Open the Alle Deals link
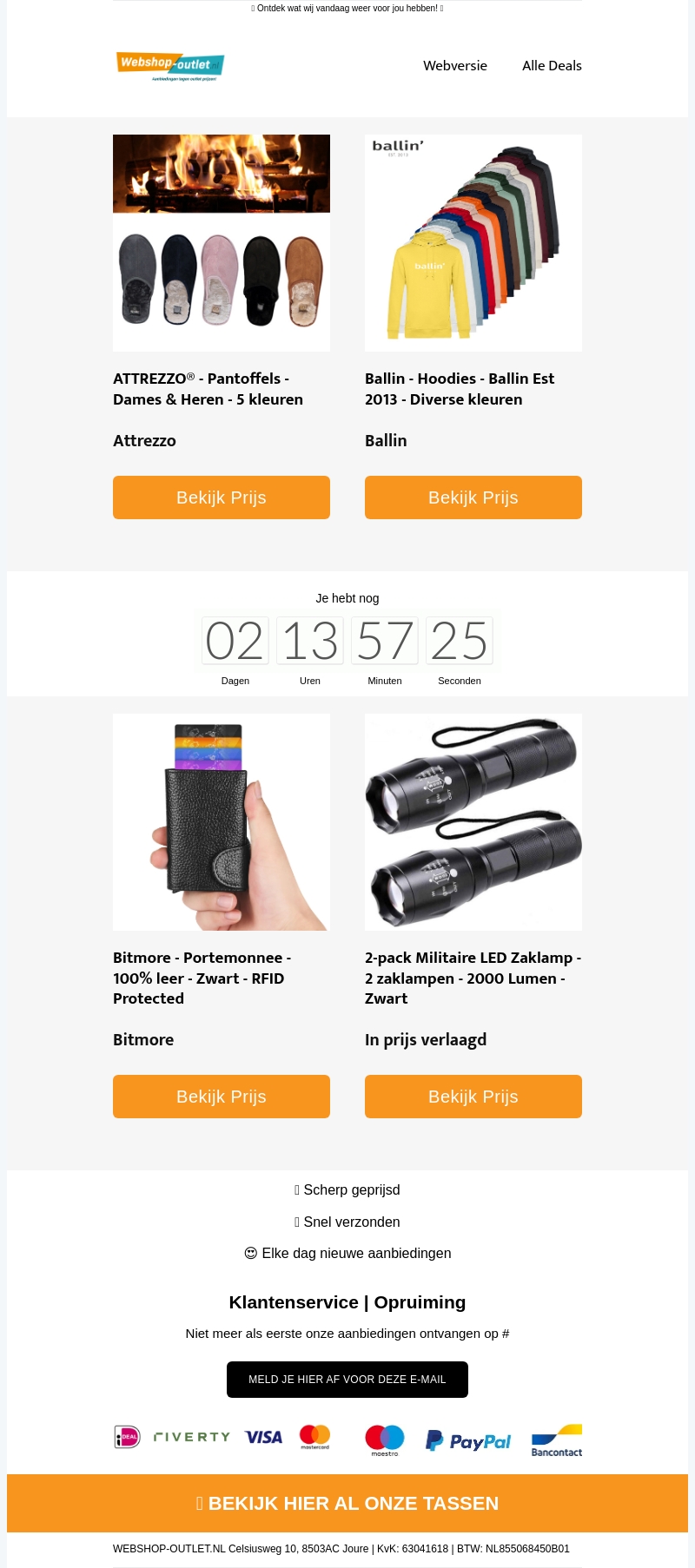The width and height of the screenshot is (695, 1568). coord(552,66)
